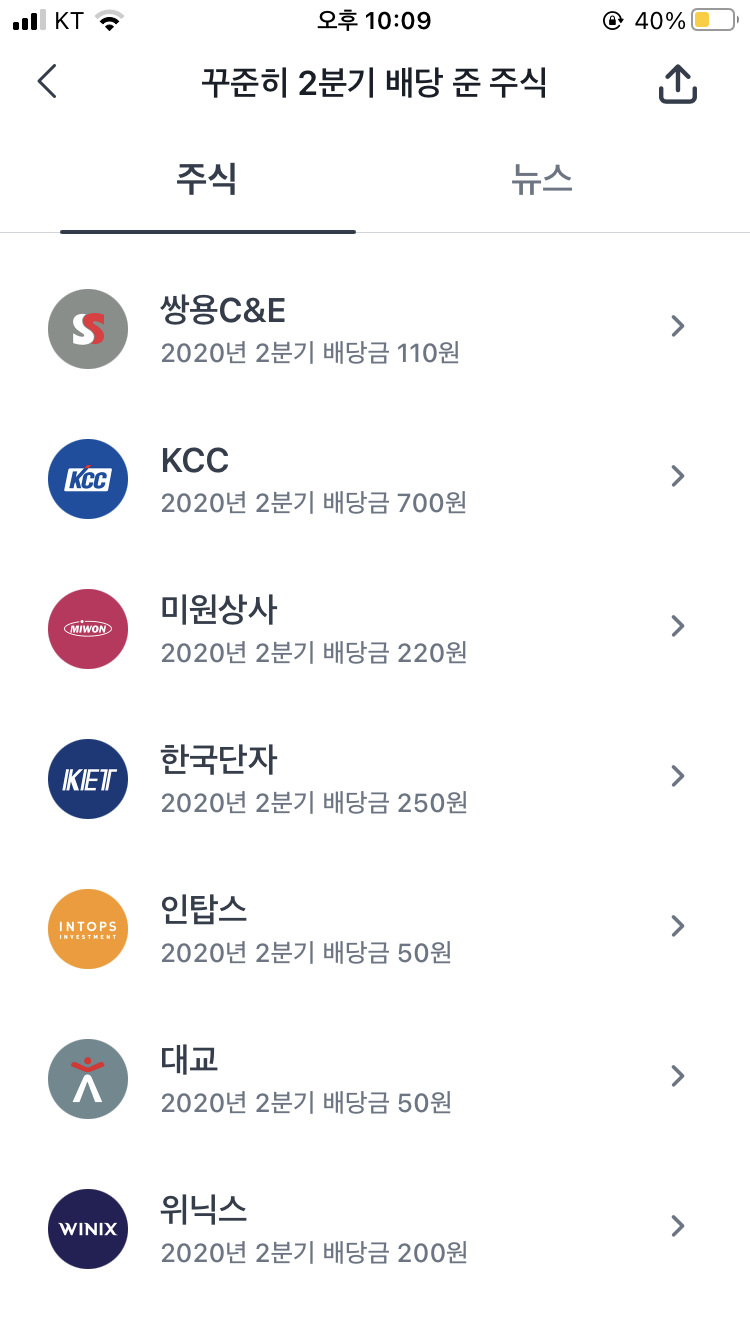Select the 주식 tab
The image size is (750, 1334).
207,180
